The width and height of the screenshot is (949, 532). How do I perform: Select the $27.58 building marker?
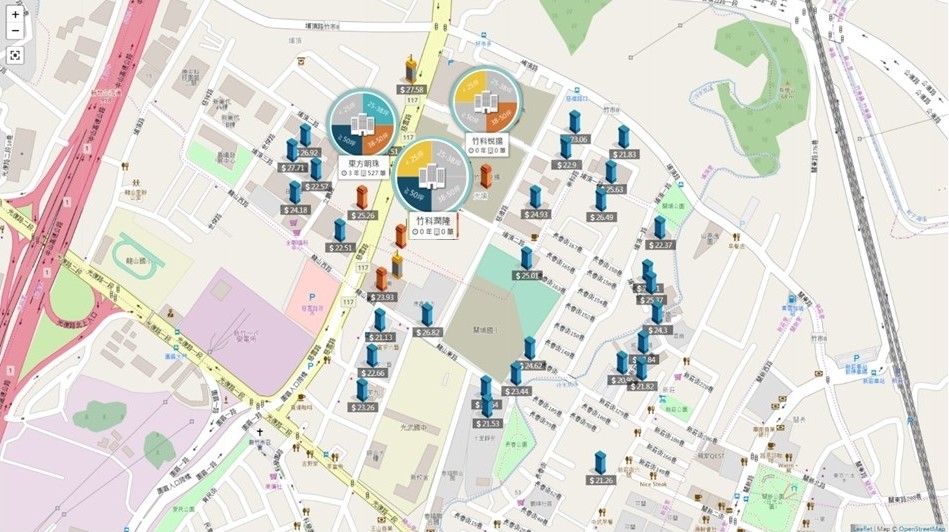[411, 73]
